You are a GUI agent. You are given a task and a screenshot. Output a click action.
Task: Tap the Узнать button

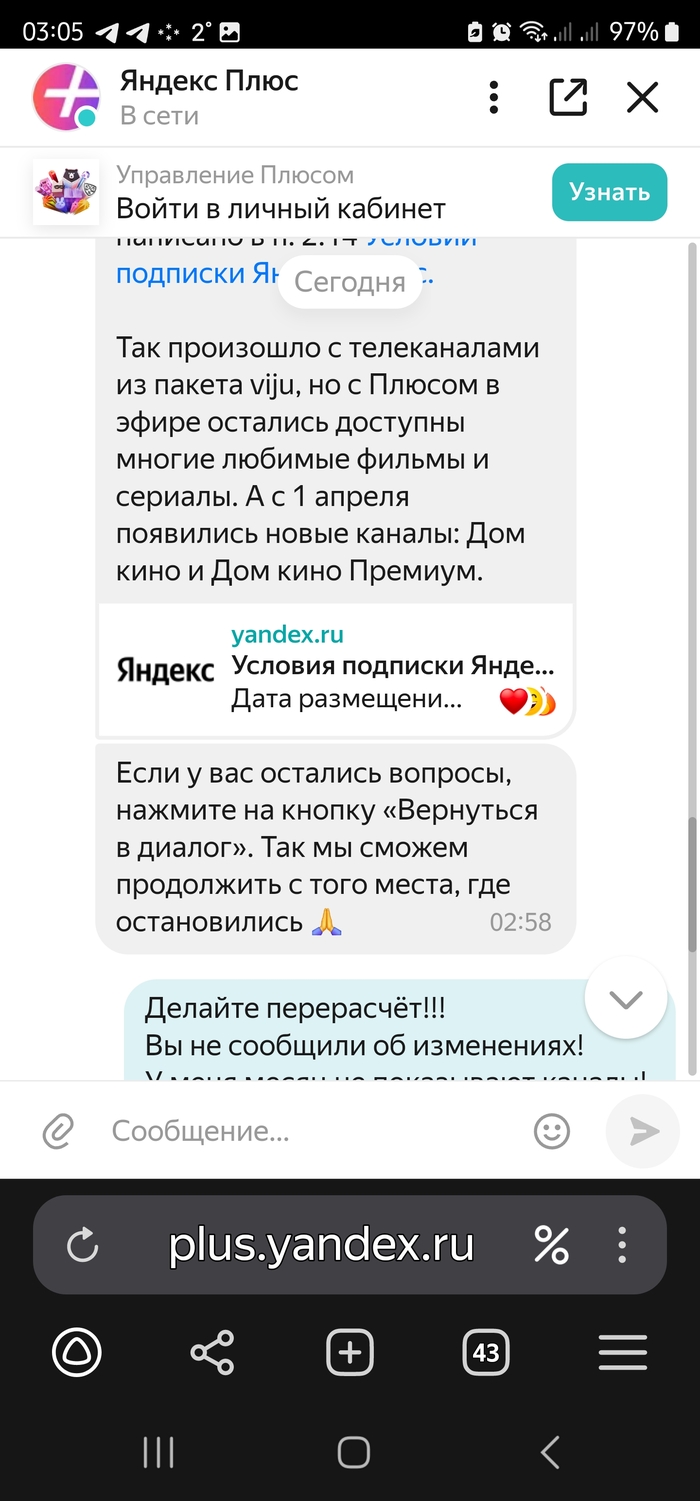(609, 192)
